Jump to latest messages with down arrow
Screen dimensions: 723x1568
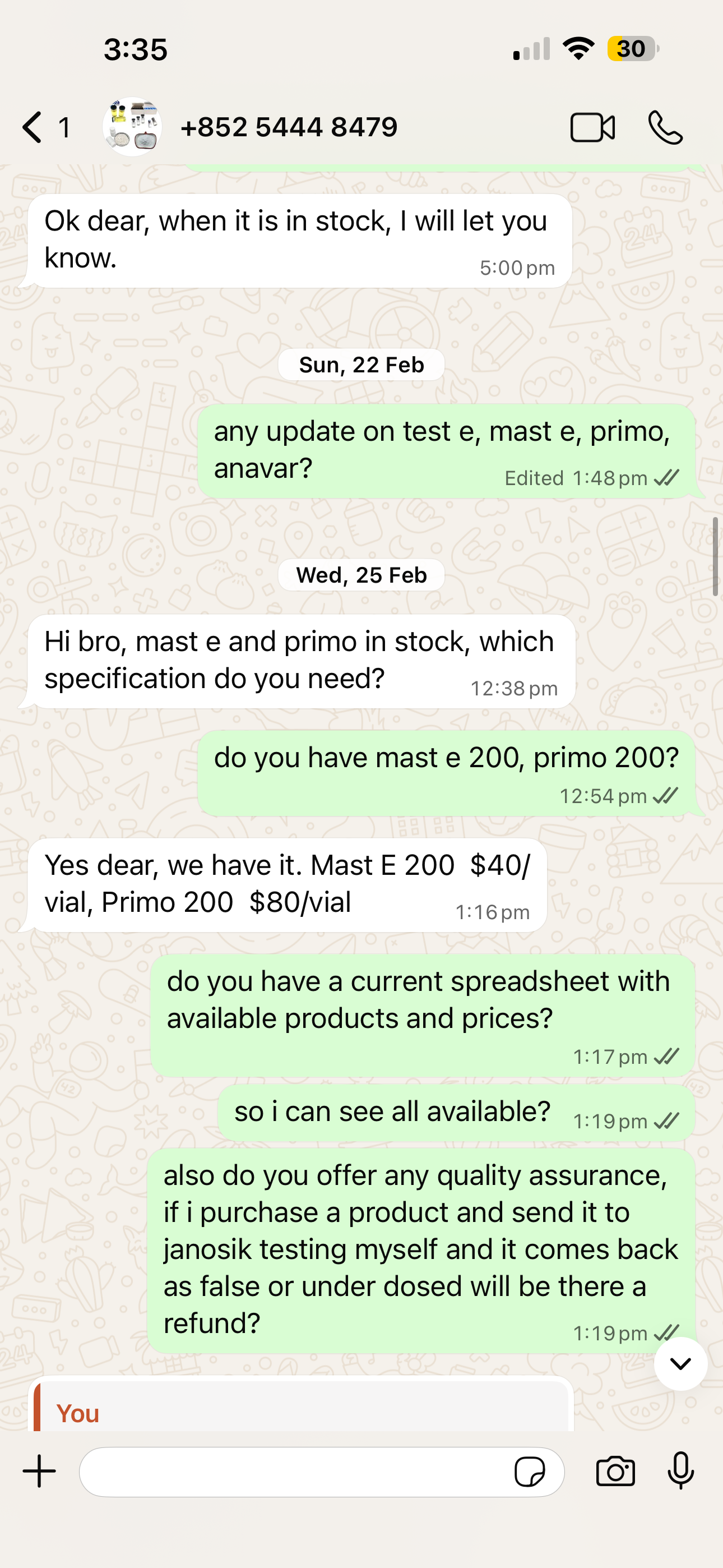pyautogui.click(x=680, y=1364)
